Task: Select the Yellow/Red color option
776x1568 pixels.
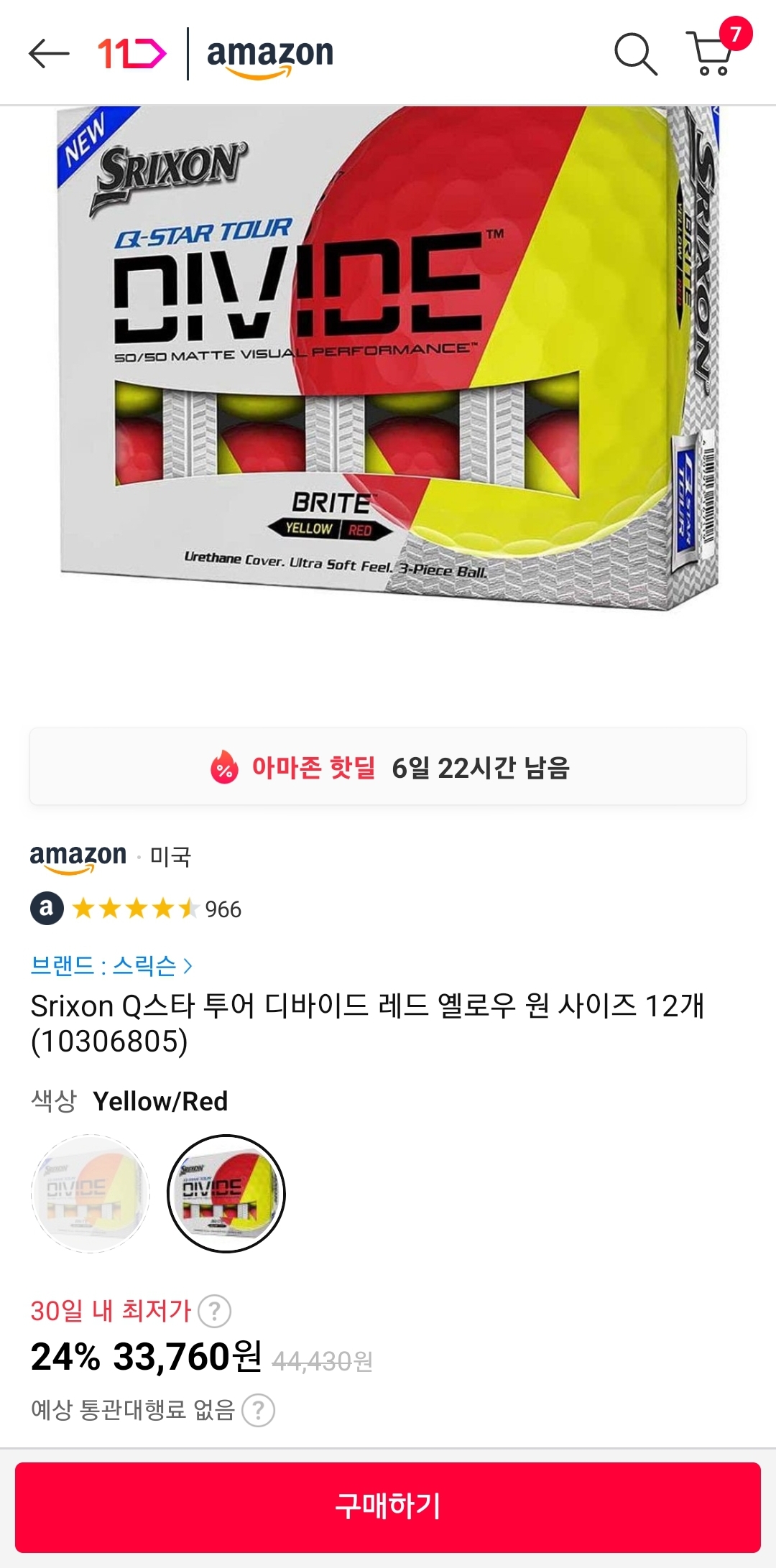Action: [226, 1194]
